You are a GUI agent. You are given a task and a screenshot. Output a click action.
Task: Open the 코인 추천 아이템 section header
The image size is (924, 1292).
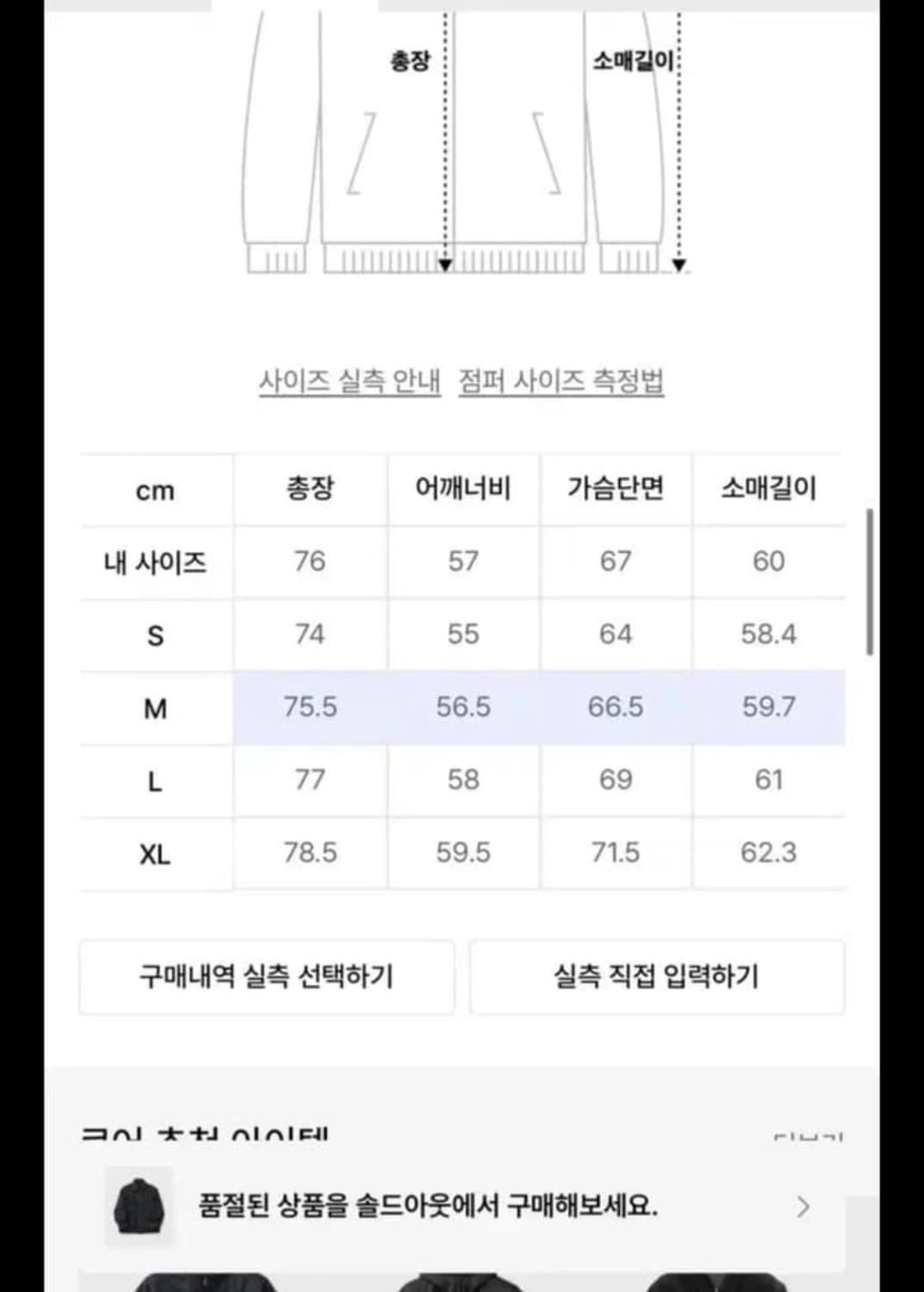(x=207, y=1135)
